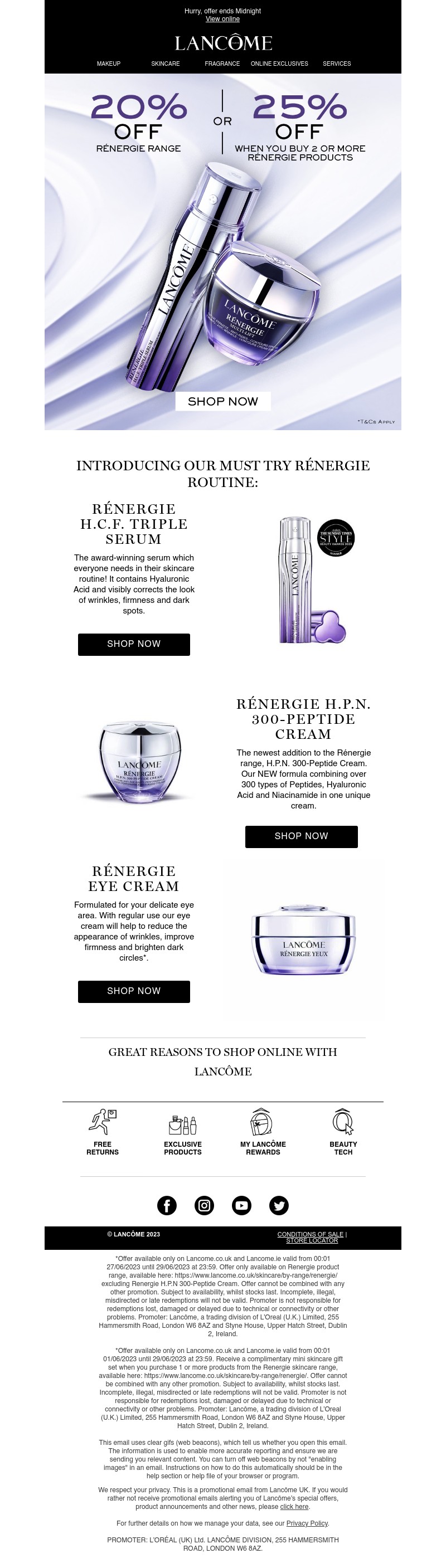Open the View online link
The width and height of the screenshot is (446, 1568).
pos(222,19)
